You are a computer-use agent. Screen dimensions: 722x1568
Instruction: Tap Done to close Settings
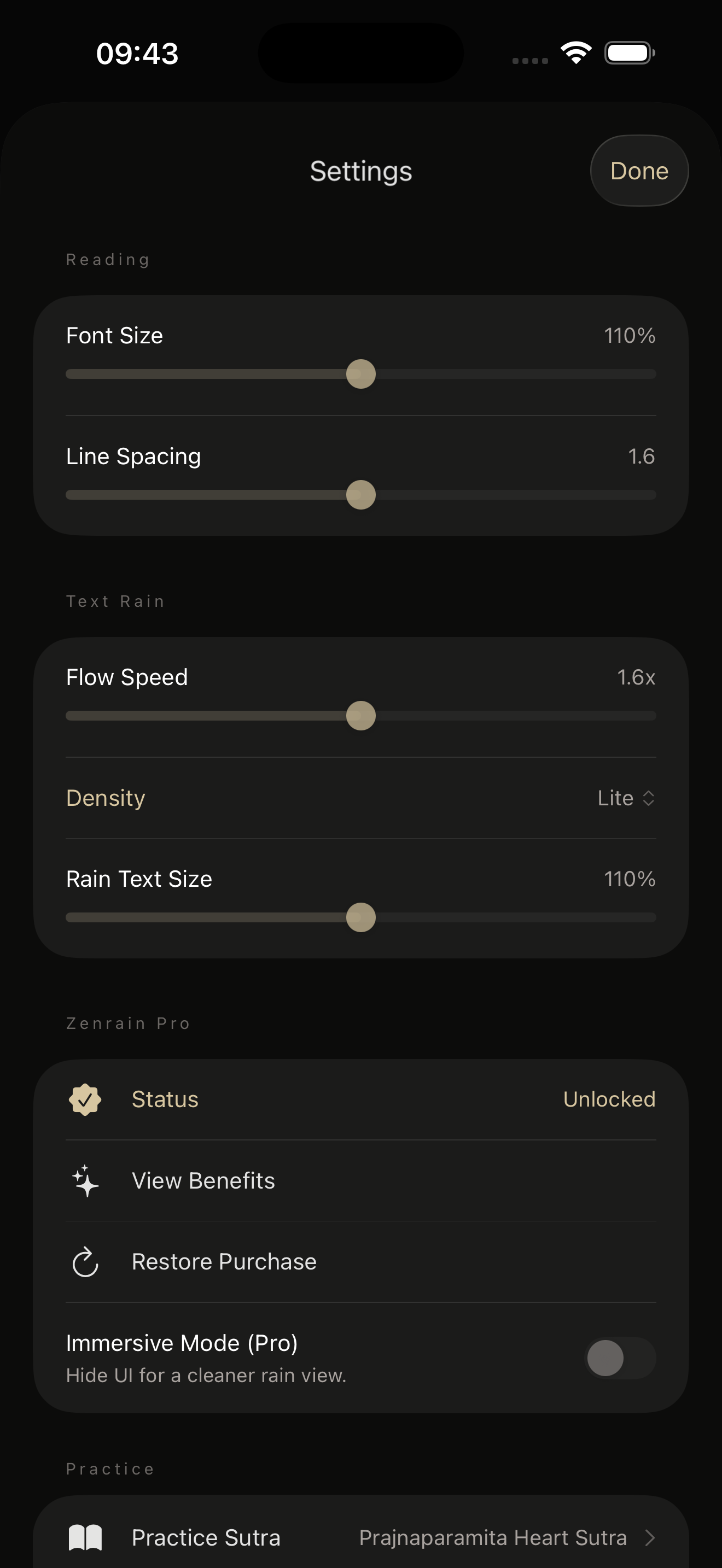[639, 171]
